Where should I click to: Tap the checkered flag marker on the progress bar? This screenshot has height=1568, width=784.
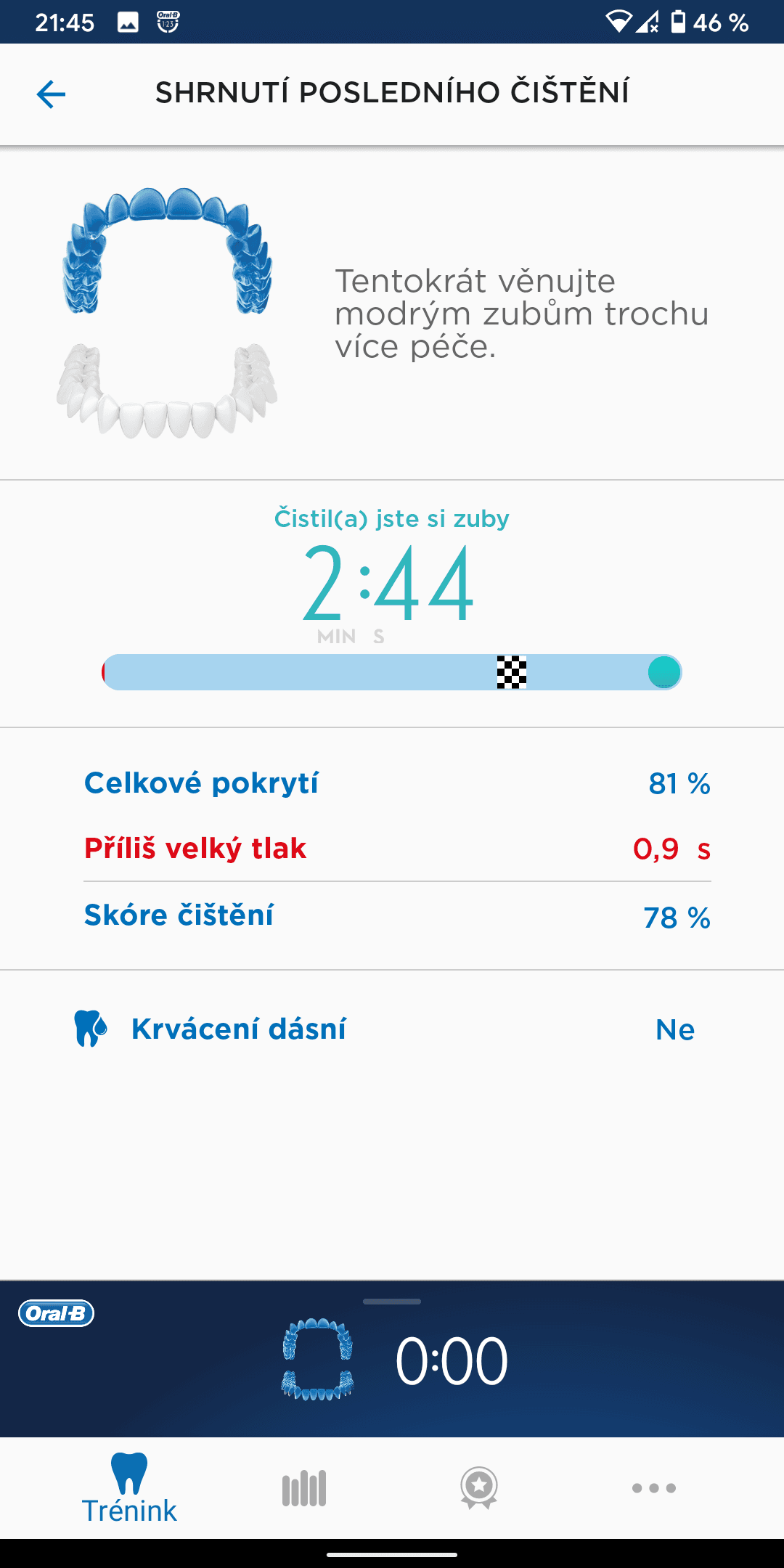(x=510, y=673)
